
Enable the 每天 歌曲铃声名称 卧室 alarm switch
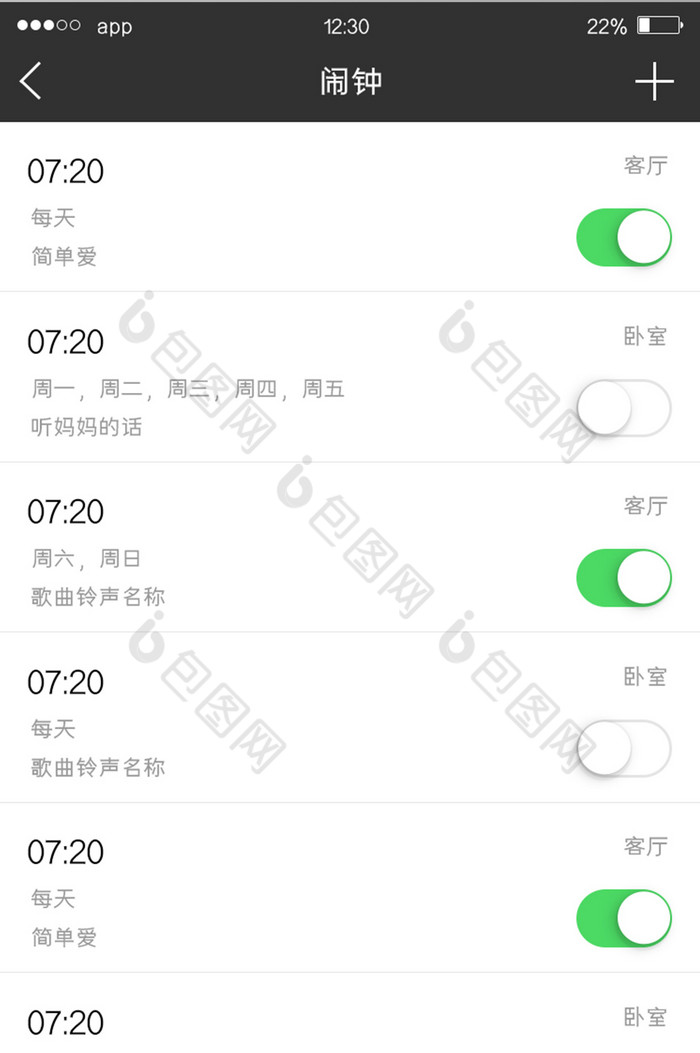623,748
